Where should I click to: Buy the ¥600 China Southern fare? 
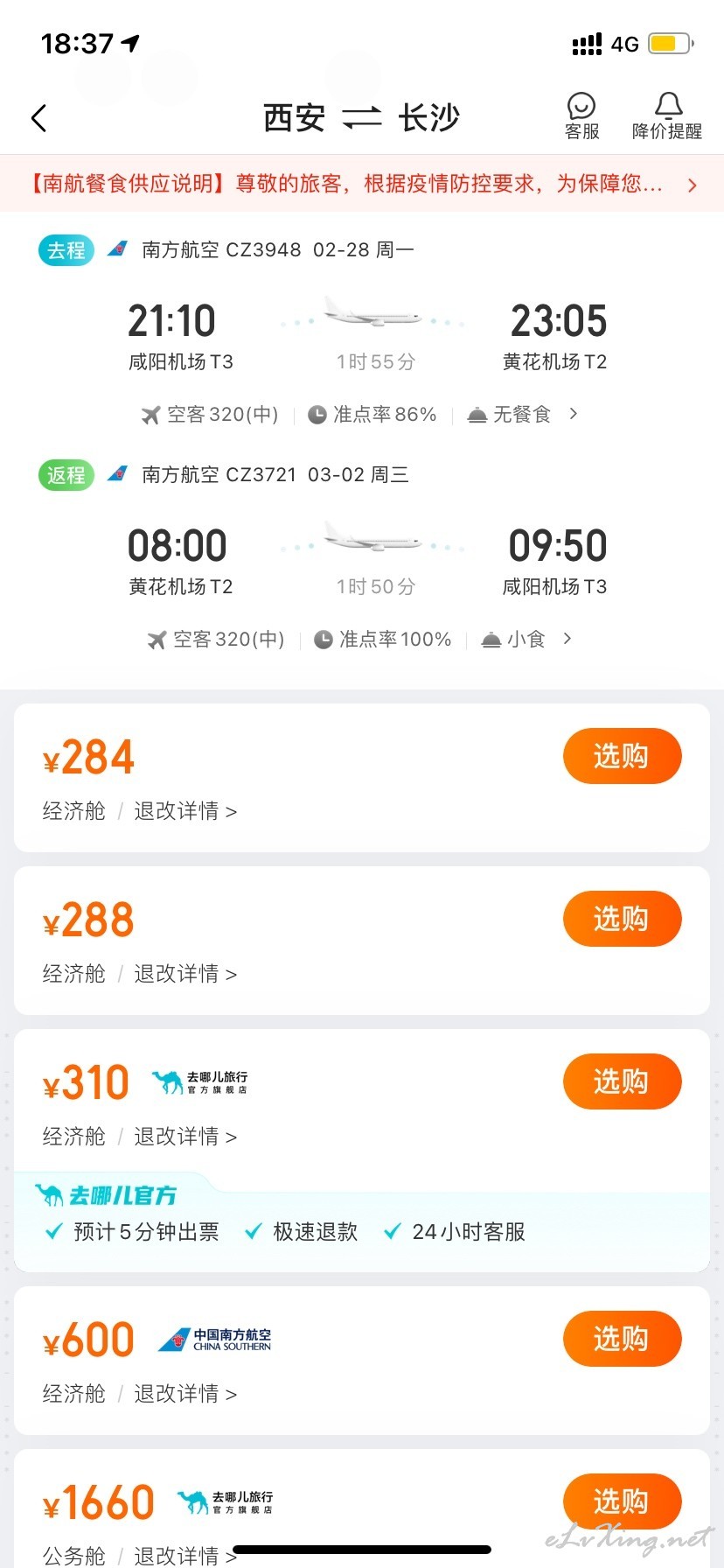[x=622, y=1339]
